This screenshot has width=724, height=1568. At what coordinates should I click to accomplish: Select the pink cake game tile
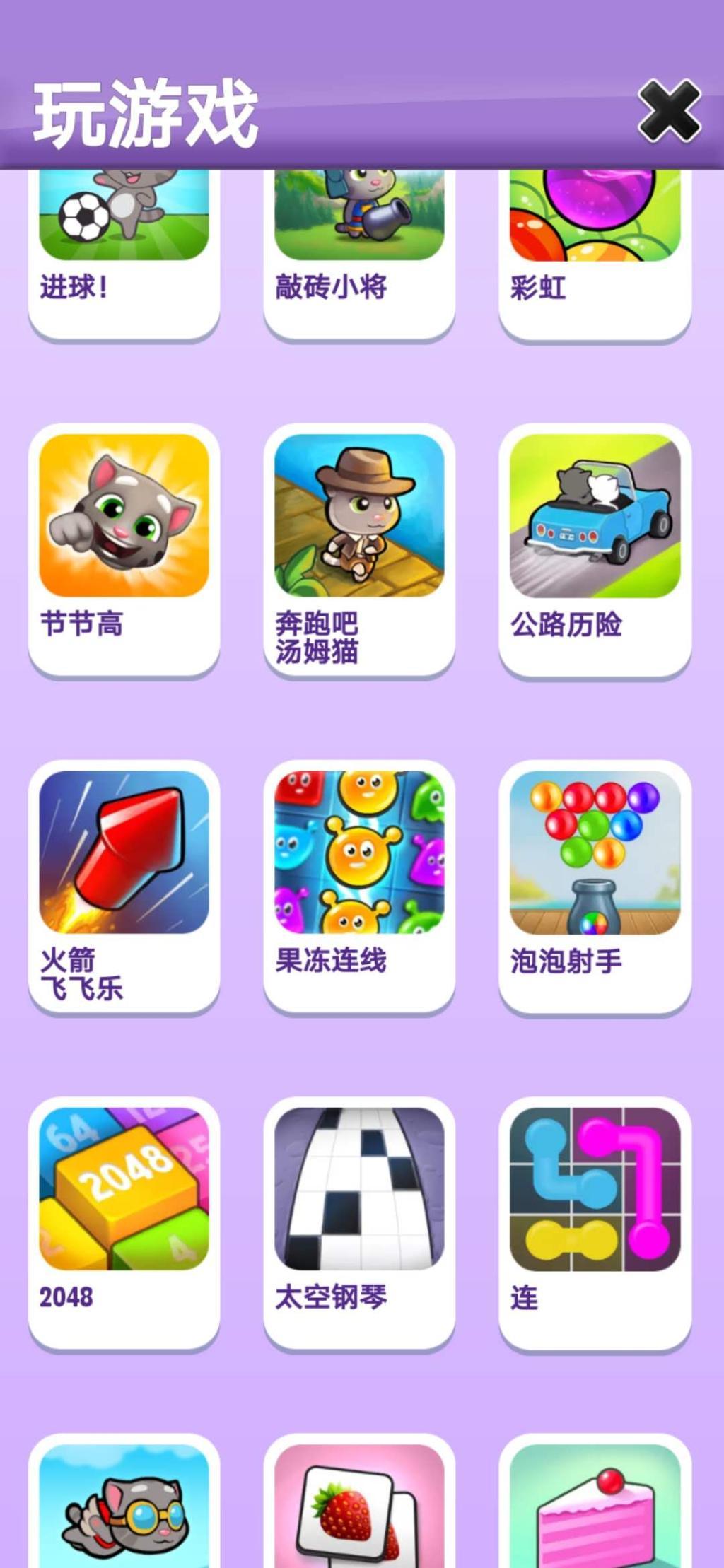coord(595,1506)
